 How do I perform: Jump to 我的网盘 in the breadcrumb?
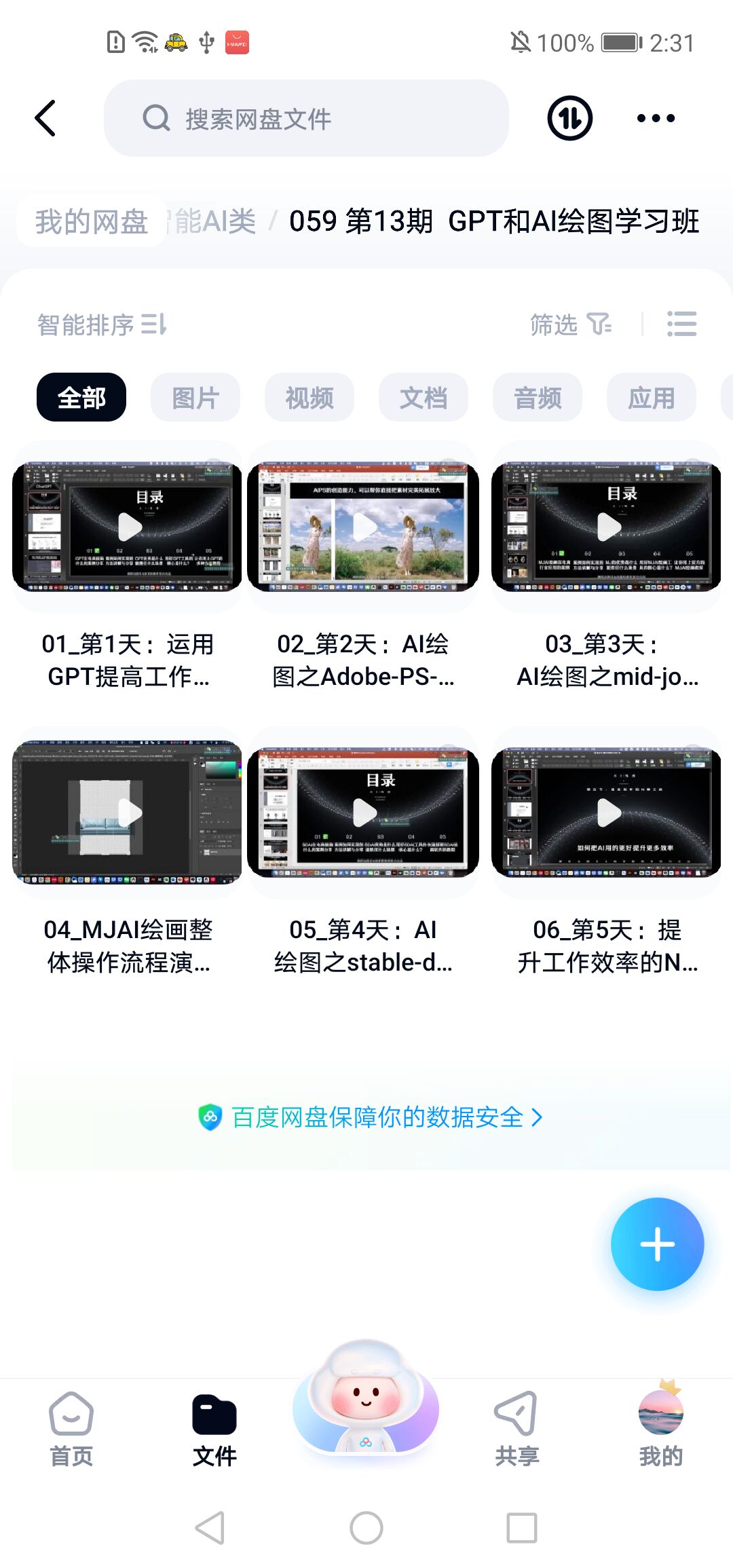(92, 222)
